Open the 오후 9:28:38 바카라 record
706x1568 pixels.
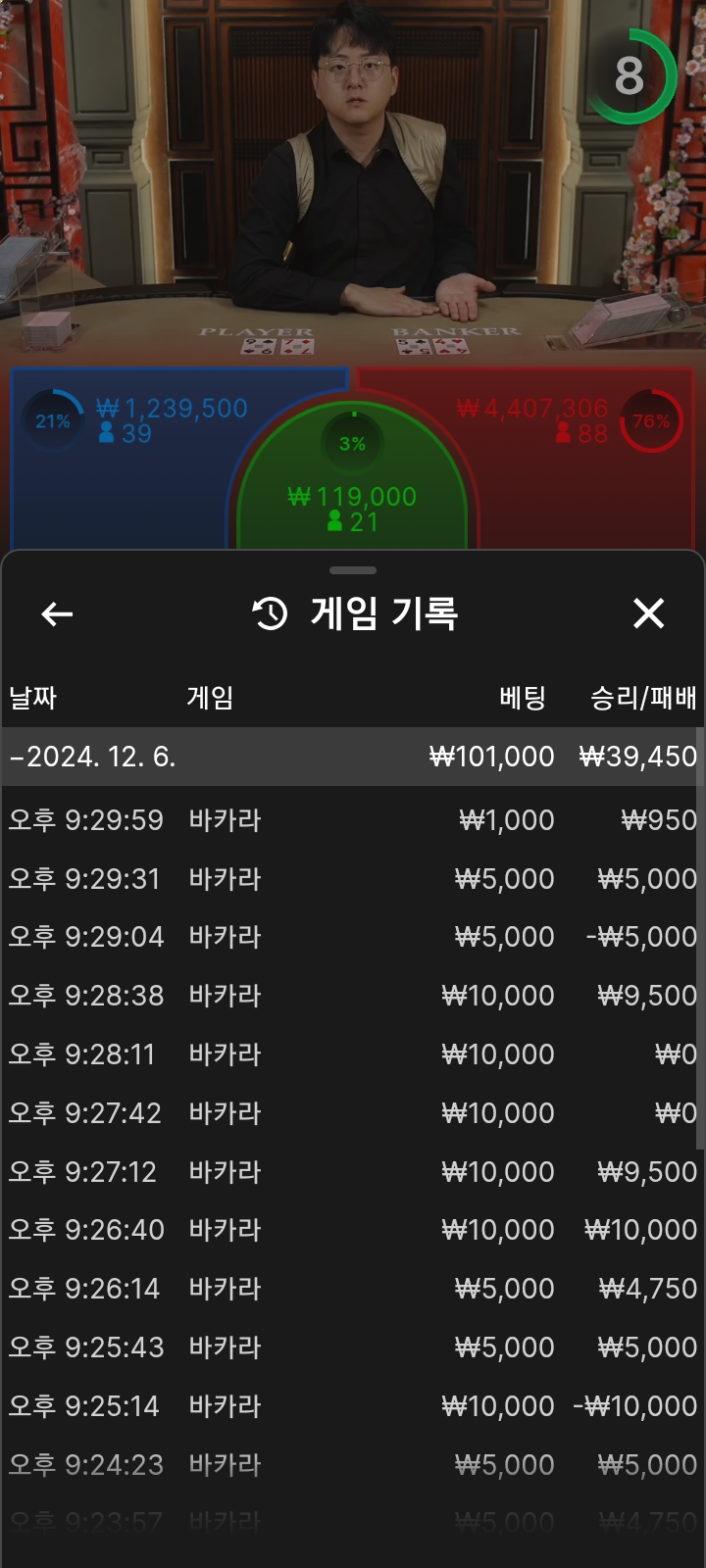click(x=351, y=996)
